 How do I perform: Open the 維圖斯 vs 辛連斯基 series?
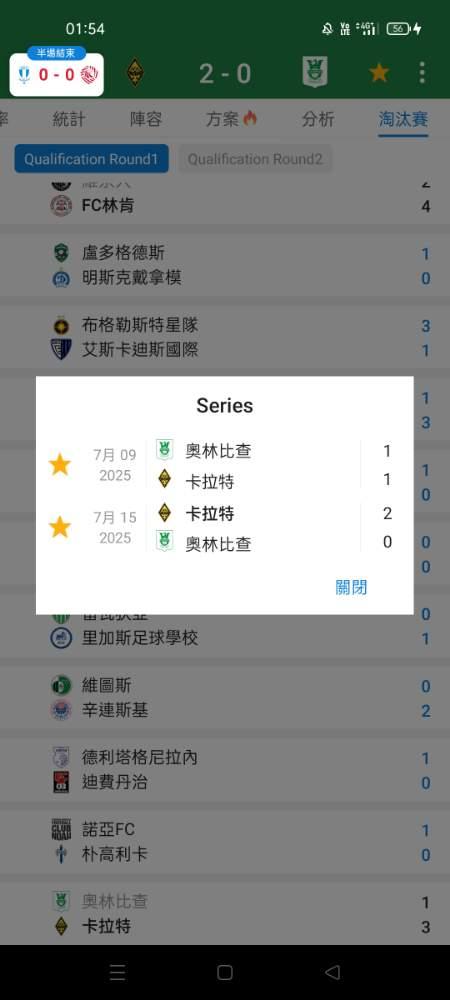coord(225,698)
